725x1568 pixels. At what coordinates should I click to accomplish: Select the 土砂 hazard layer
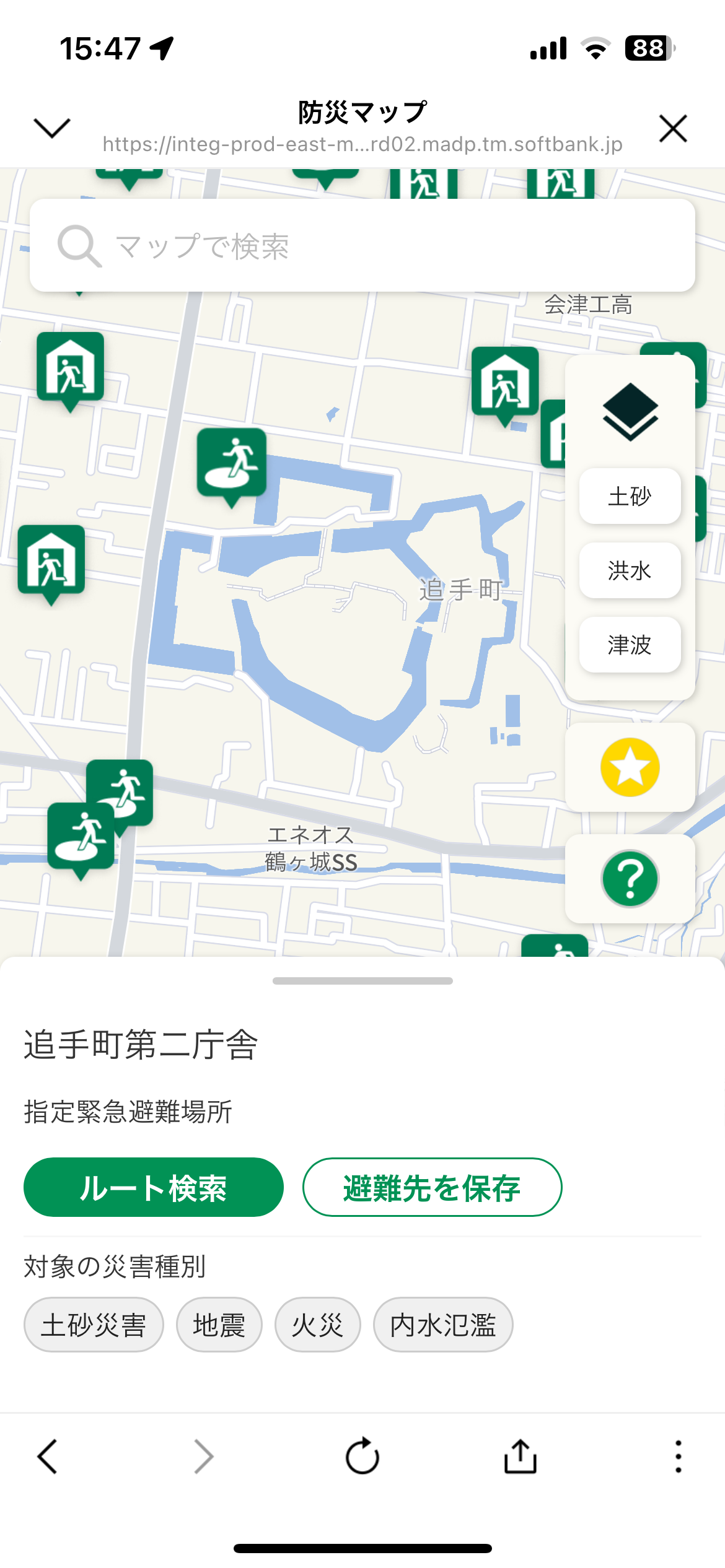pos(630,496)
